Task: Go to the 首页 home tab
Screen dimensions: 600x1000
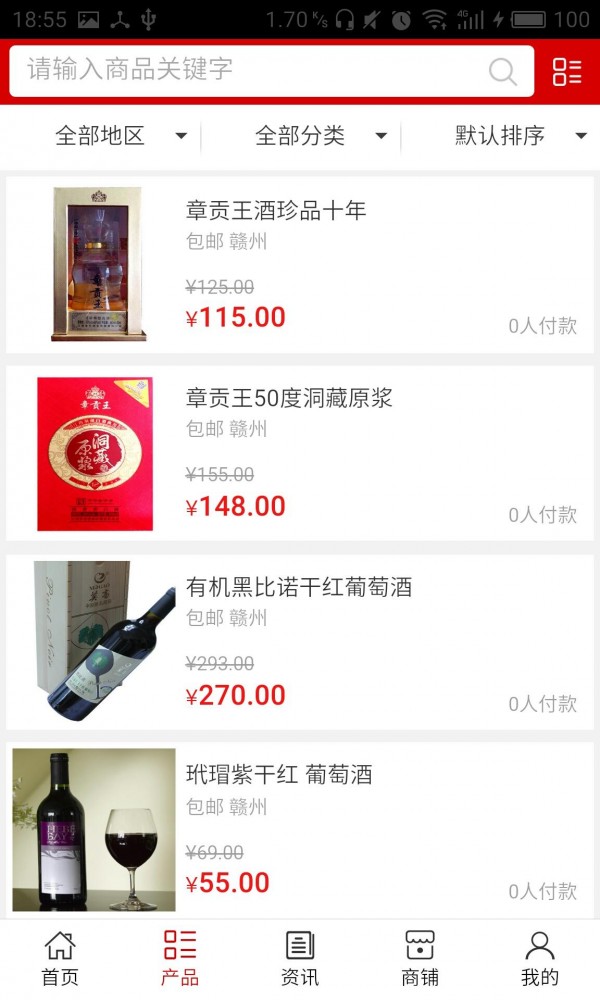Action: [x=60, y=959]
